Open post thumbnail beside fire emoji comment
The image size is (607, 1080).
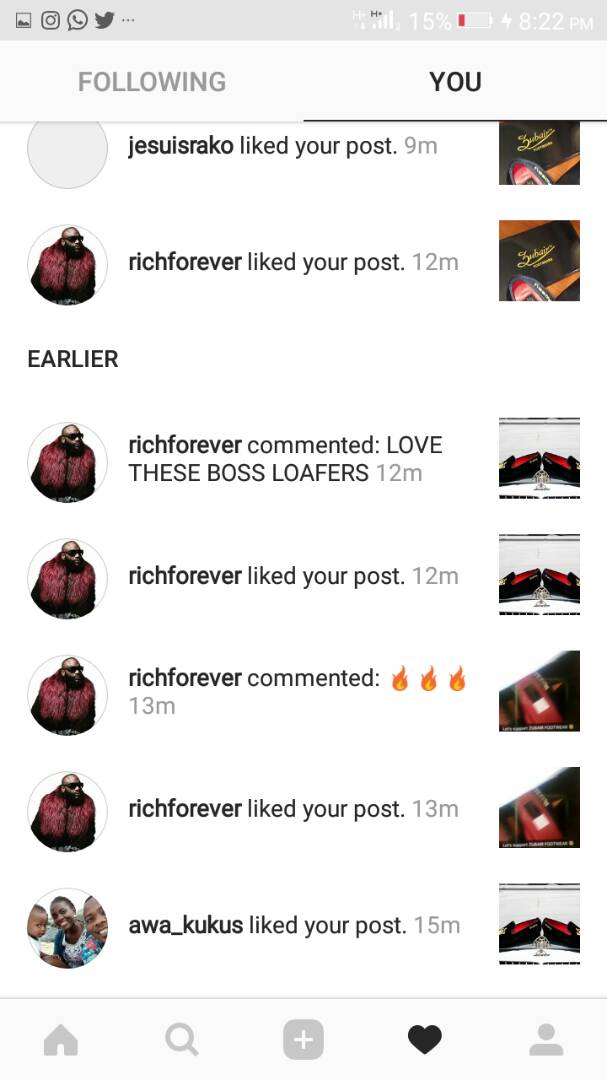[539, 691]
